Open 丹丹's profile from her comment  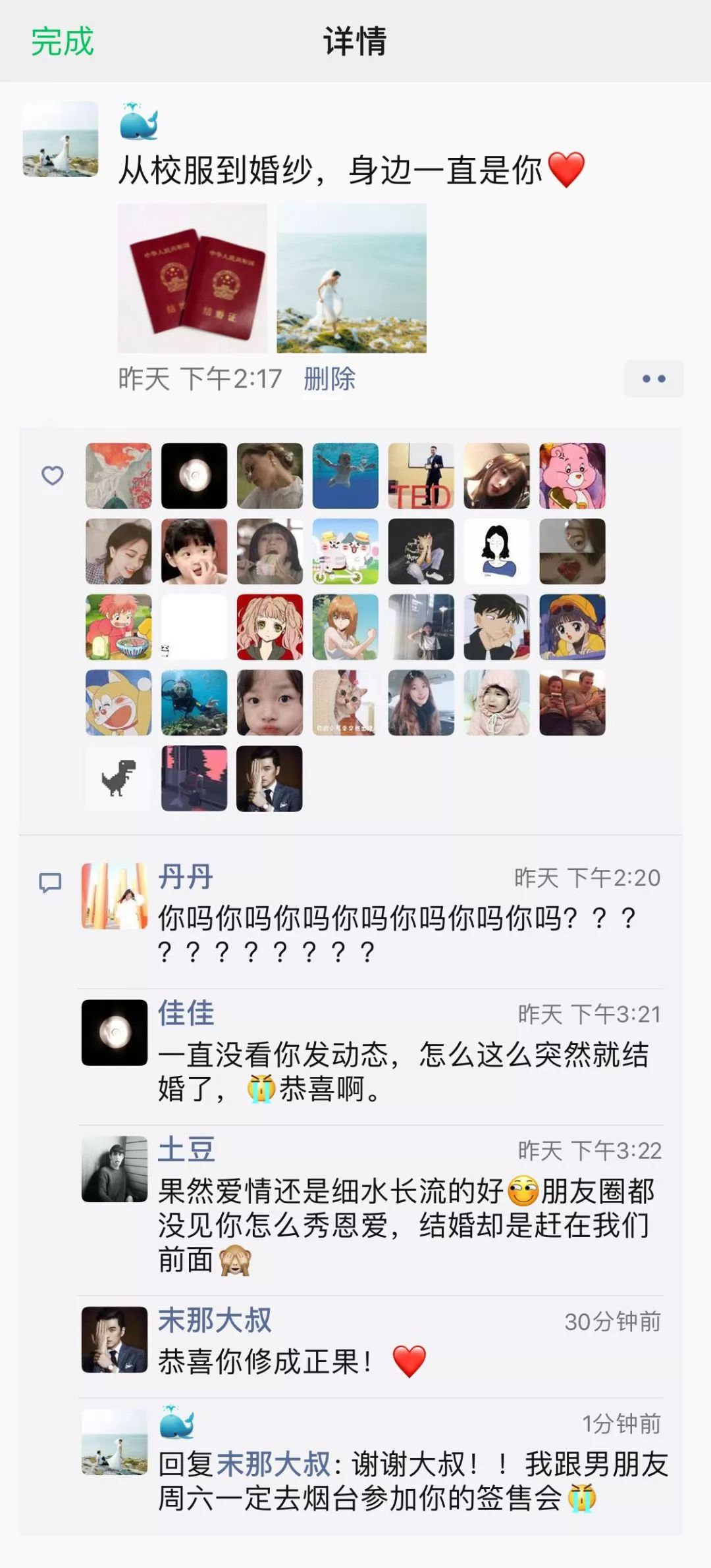click(186, 877)
